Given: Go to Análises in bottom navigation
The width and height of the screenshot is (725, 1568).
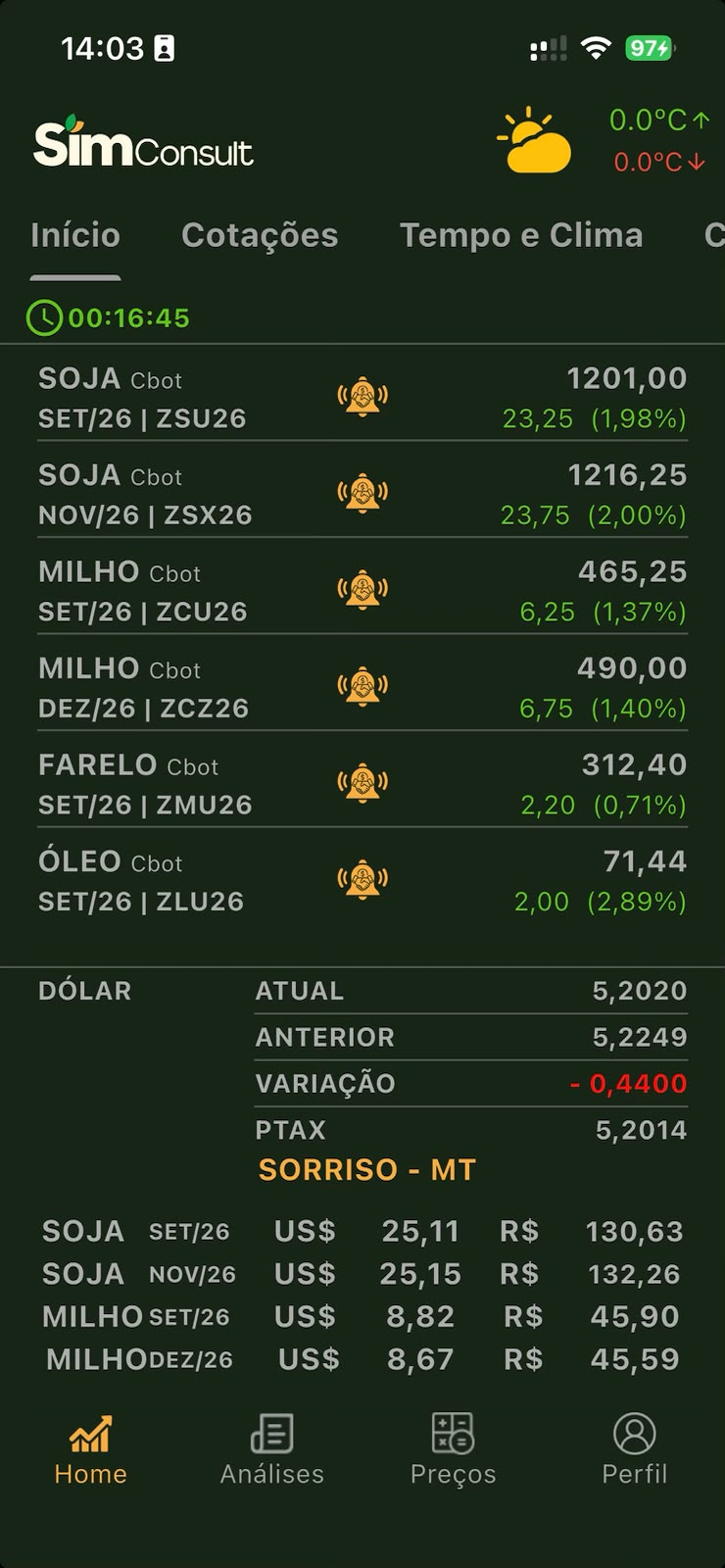Looking at the screenshot, I should pos(271,1450).
